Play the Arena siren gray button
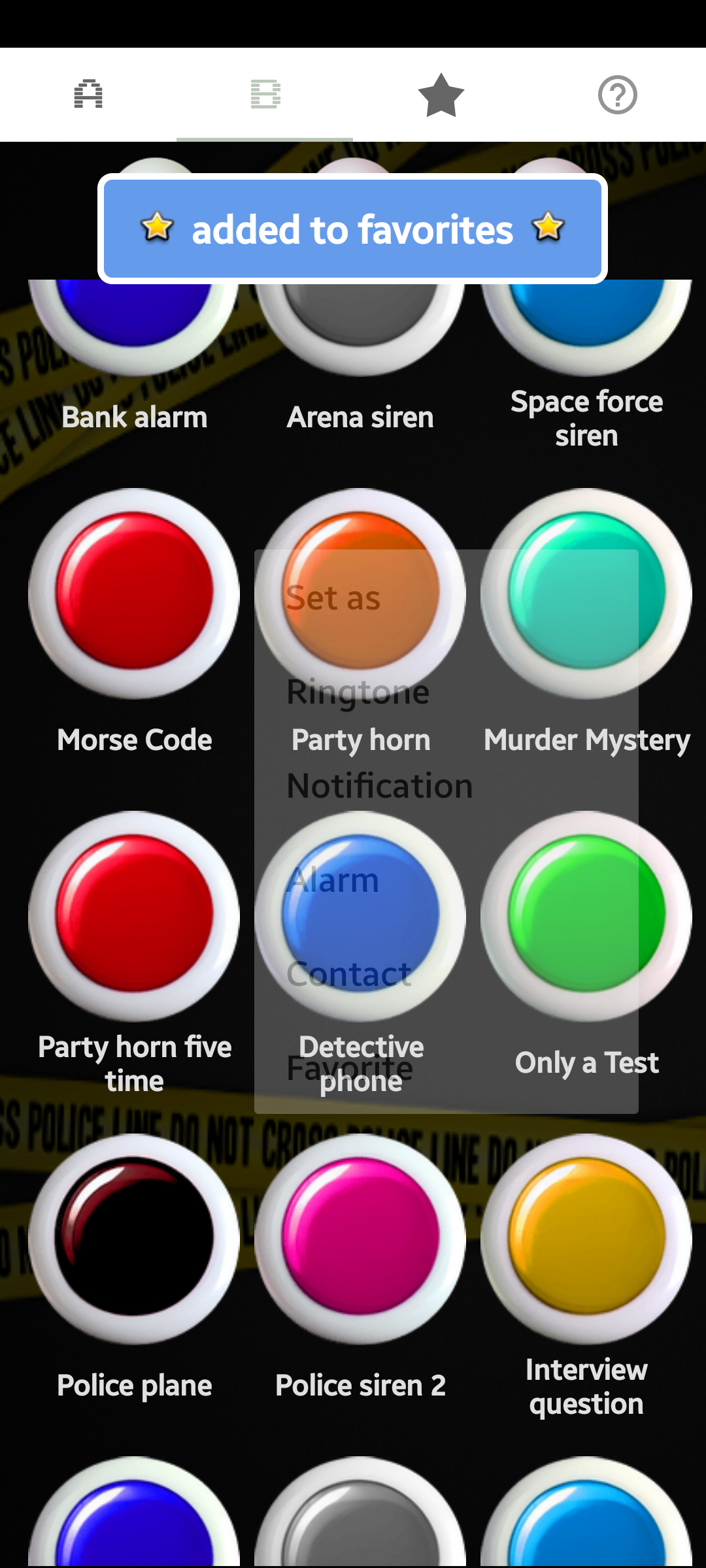 (360, 320)
